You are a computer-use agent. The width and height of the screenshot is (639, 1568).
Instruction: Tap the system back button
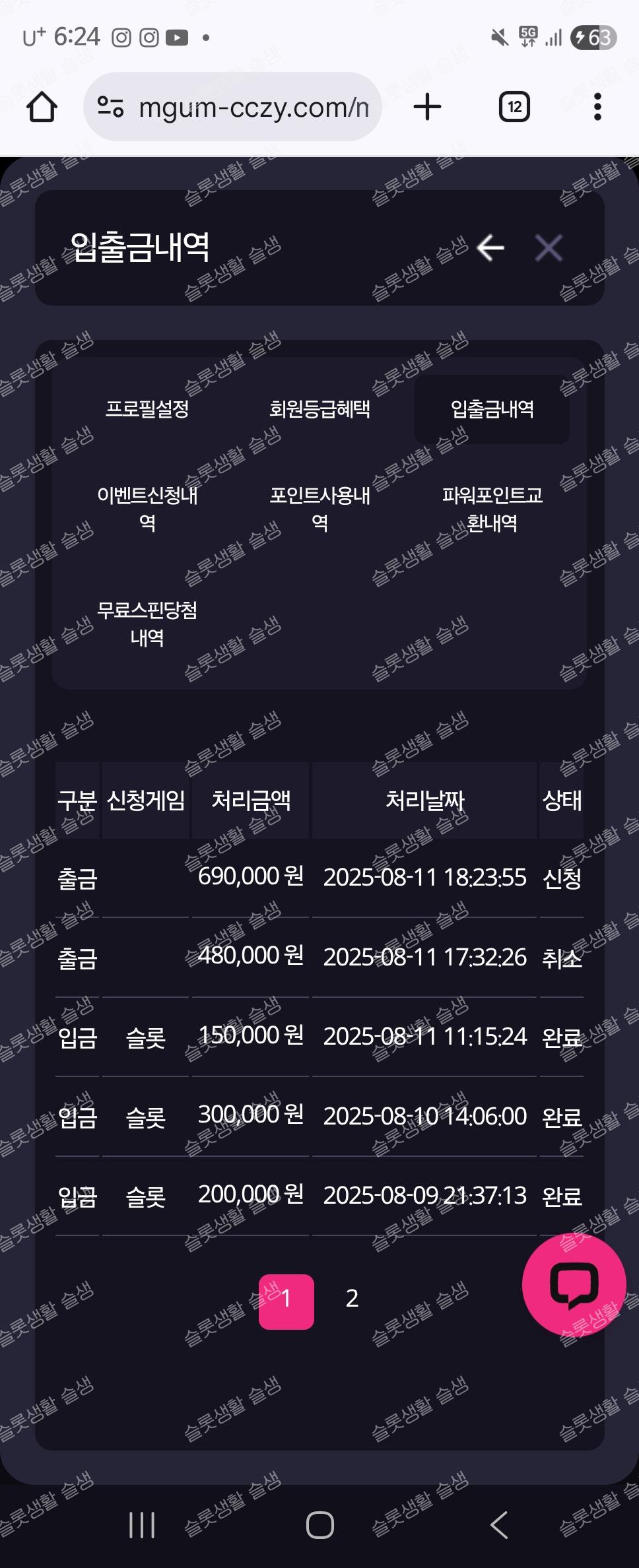click(x=499, y=1524)
